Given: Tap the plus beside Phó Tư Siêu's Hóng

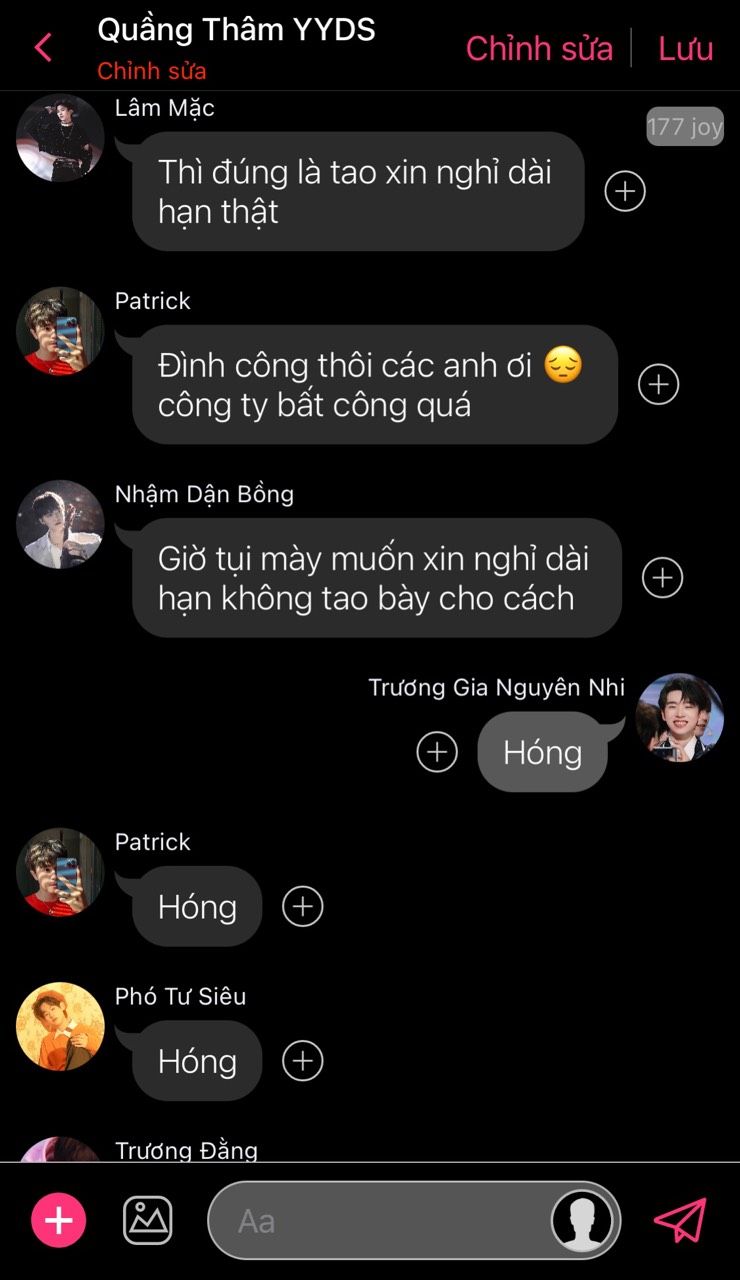Looking at the screenshot, I should (303, 1060).
